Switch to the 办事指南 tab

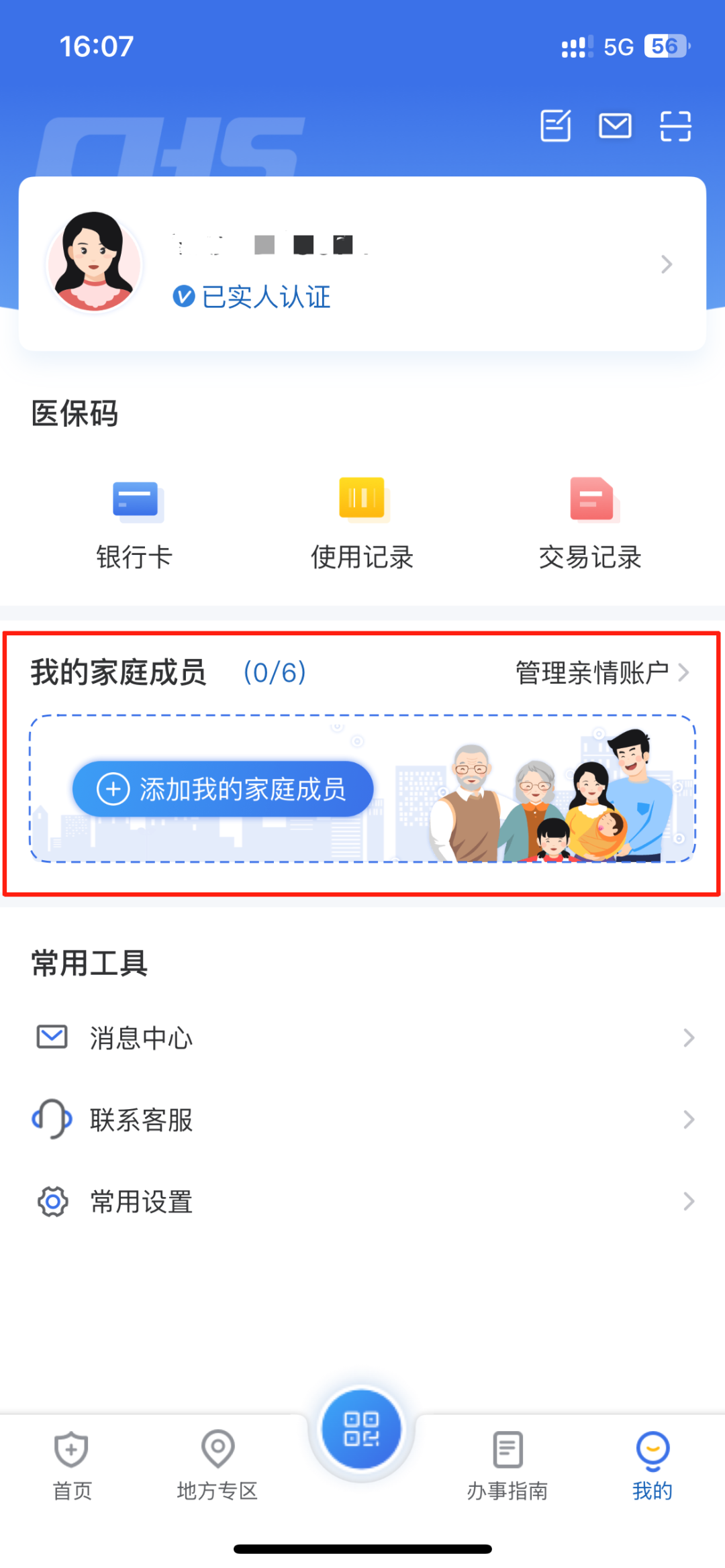[x=507, y=1466]
